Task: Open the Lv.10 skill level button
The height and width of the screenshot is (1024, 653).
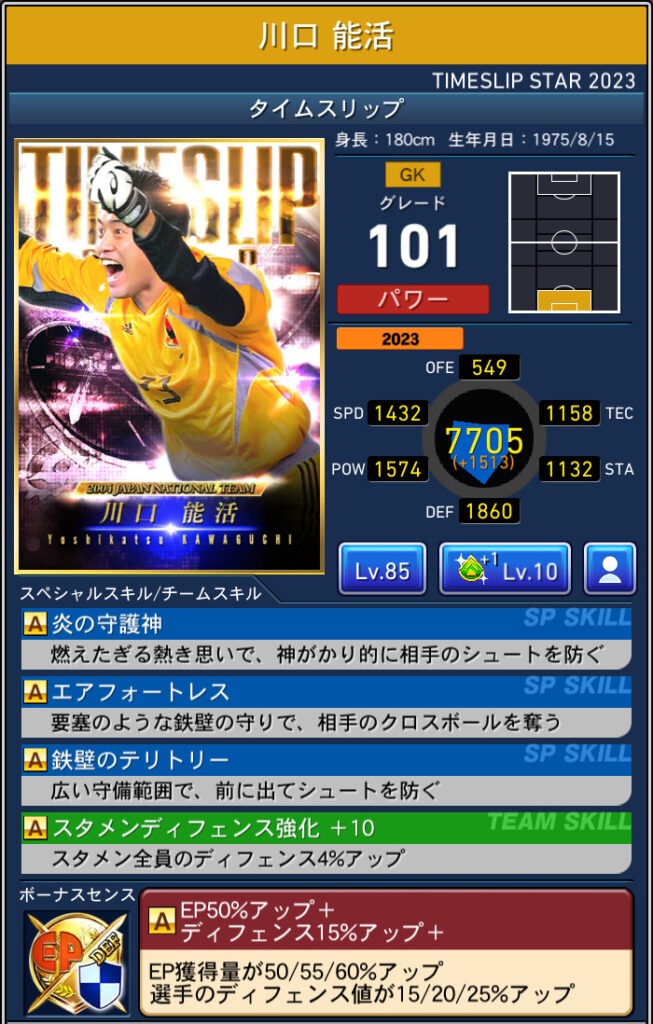Action: (505, 570)
